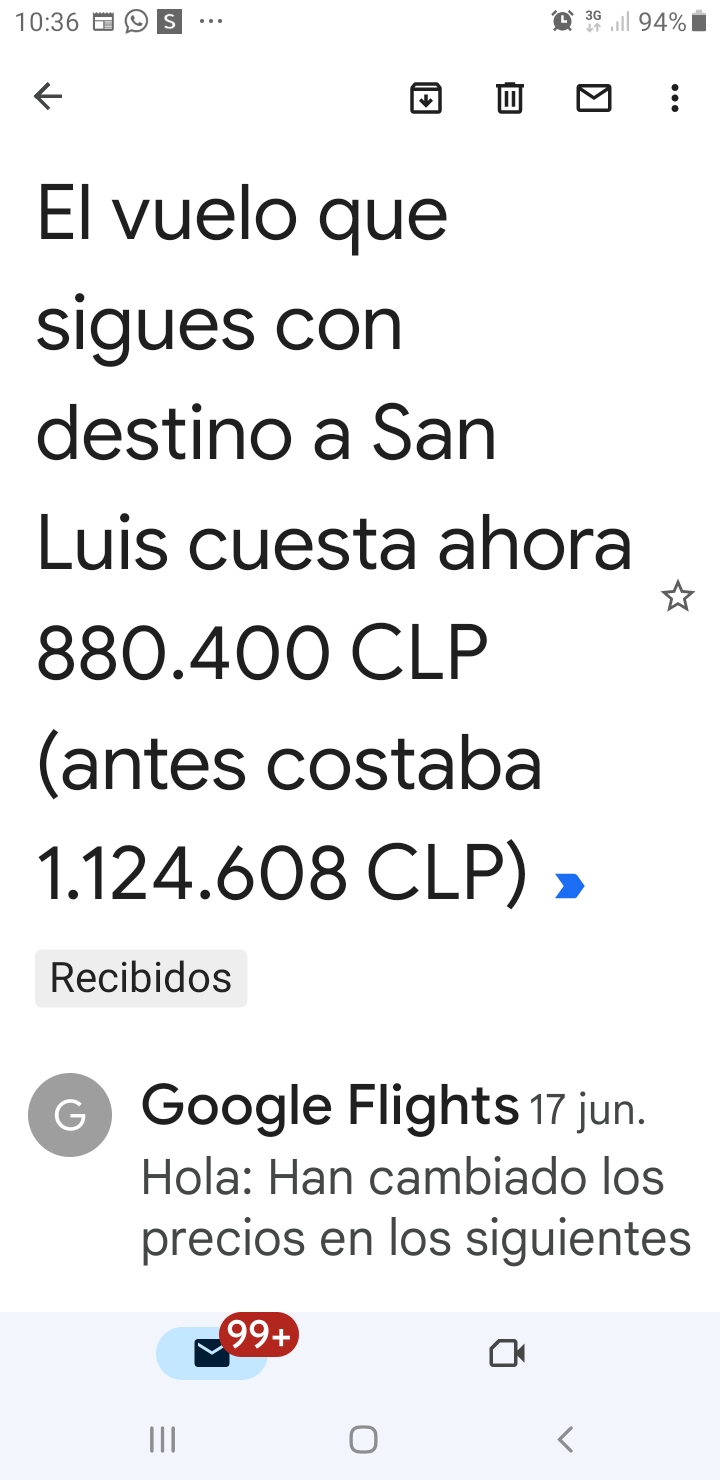Image resolution: width=720 pixels, height=1480 pixels.
Task: Star this Google Flights email
Action: [677, 597]
